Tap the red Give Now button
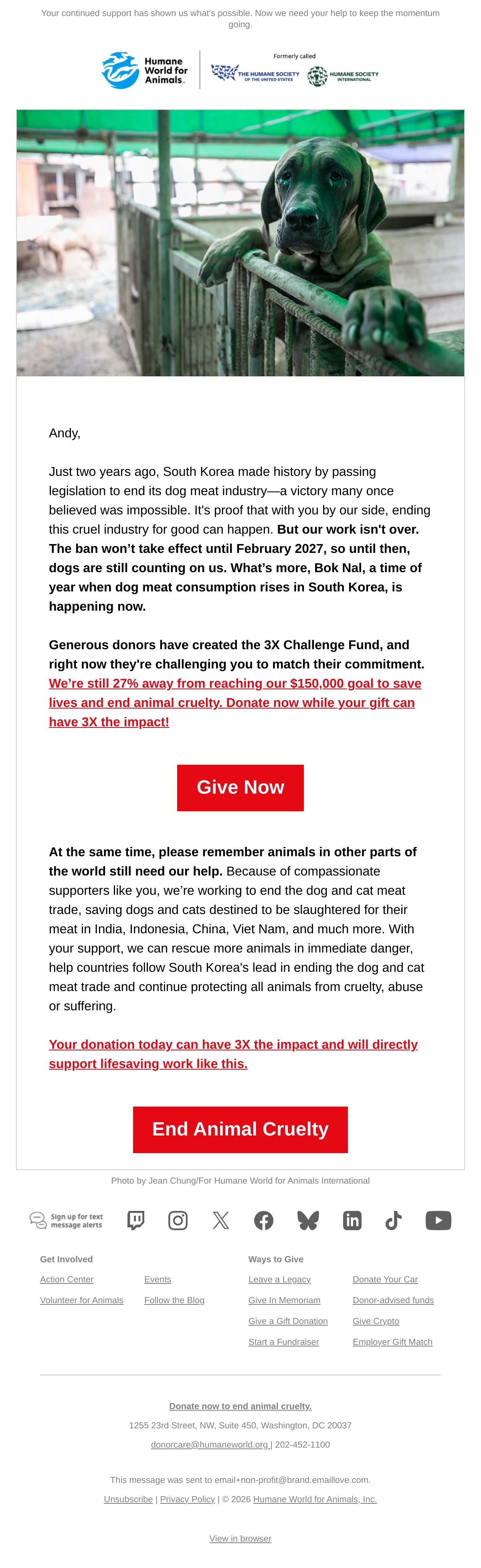This screenshot has width=481, height=1568. [x=240, y=787]
